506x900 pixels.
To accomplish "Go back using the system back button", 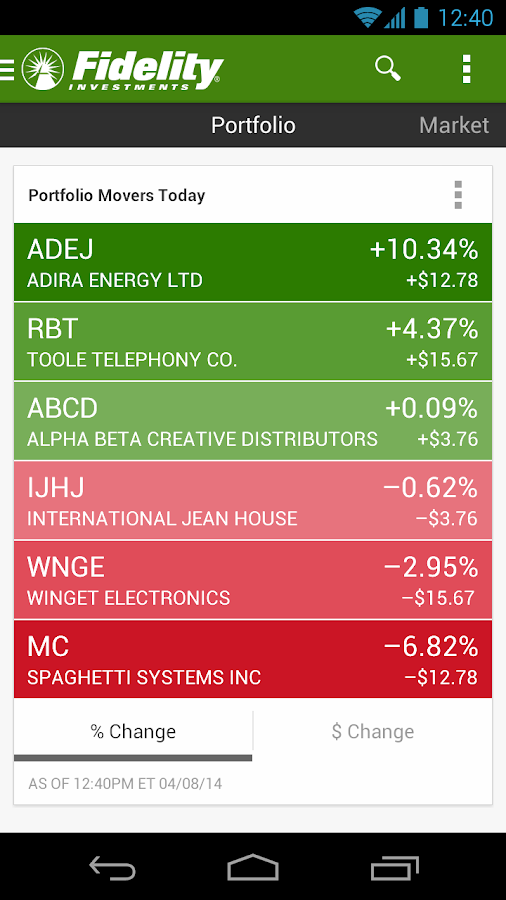I will [x=112, y=867].
